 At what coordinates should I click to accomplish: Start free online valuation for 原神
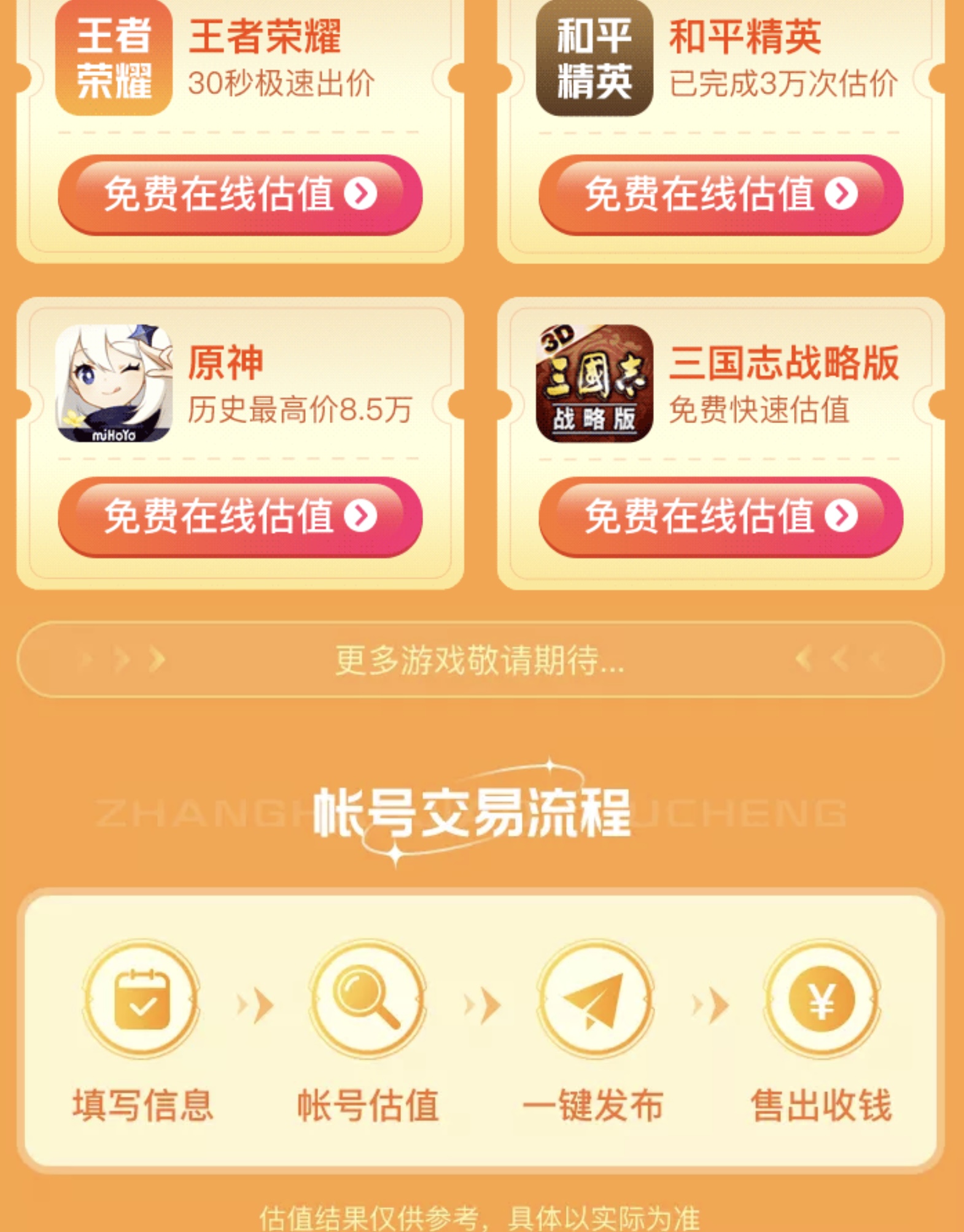tap(240, 517)
